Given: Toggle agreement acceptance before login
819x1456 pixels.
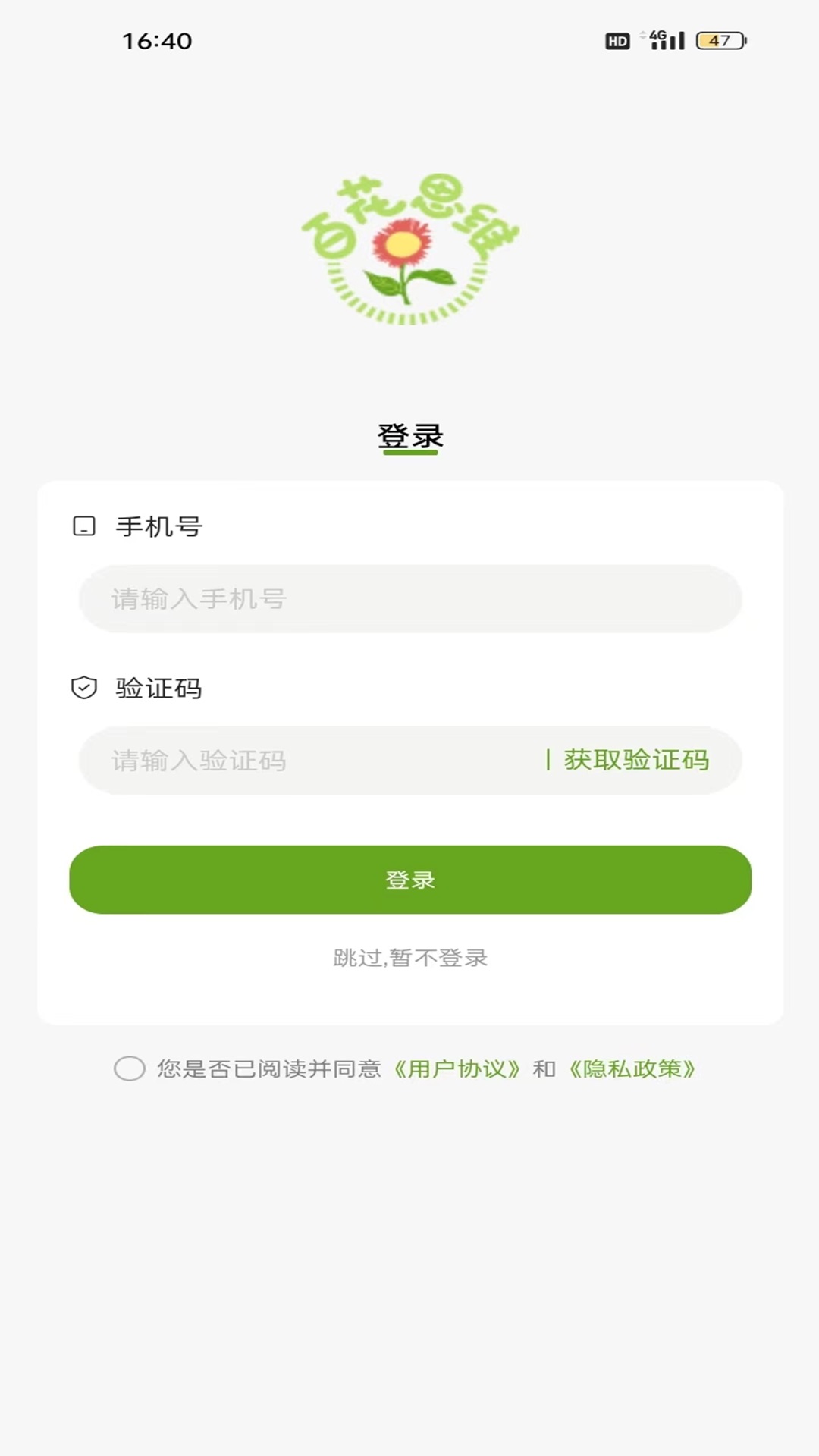Looking at the screenshot, I should (x=130, y=1070).
